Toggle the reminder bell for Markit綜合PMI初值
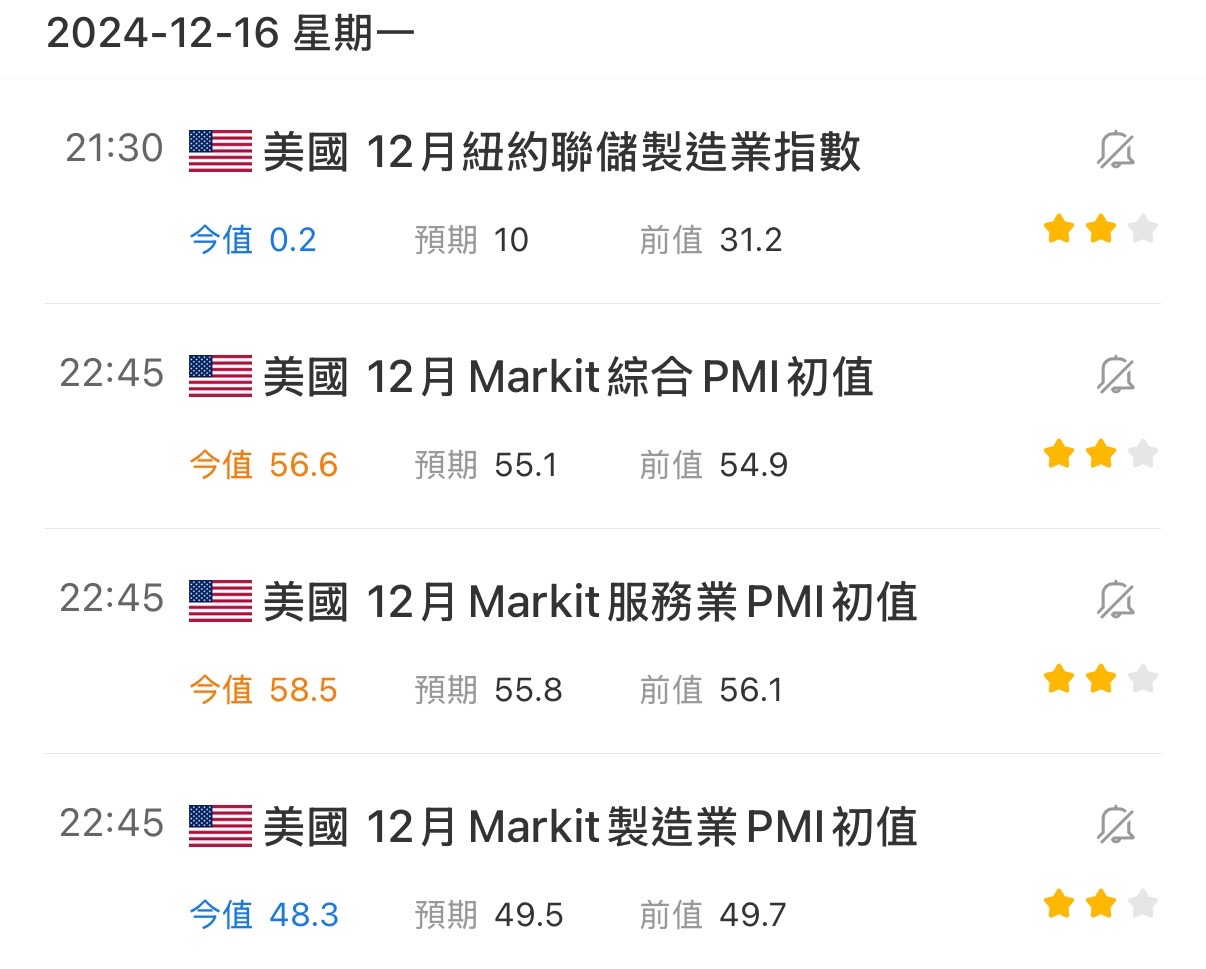The image size is (1206, 969). (x=1116, y=377)
